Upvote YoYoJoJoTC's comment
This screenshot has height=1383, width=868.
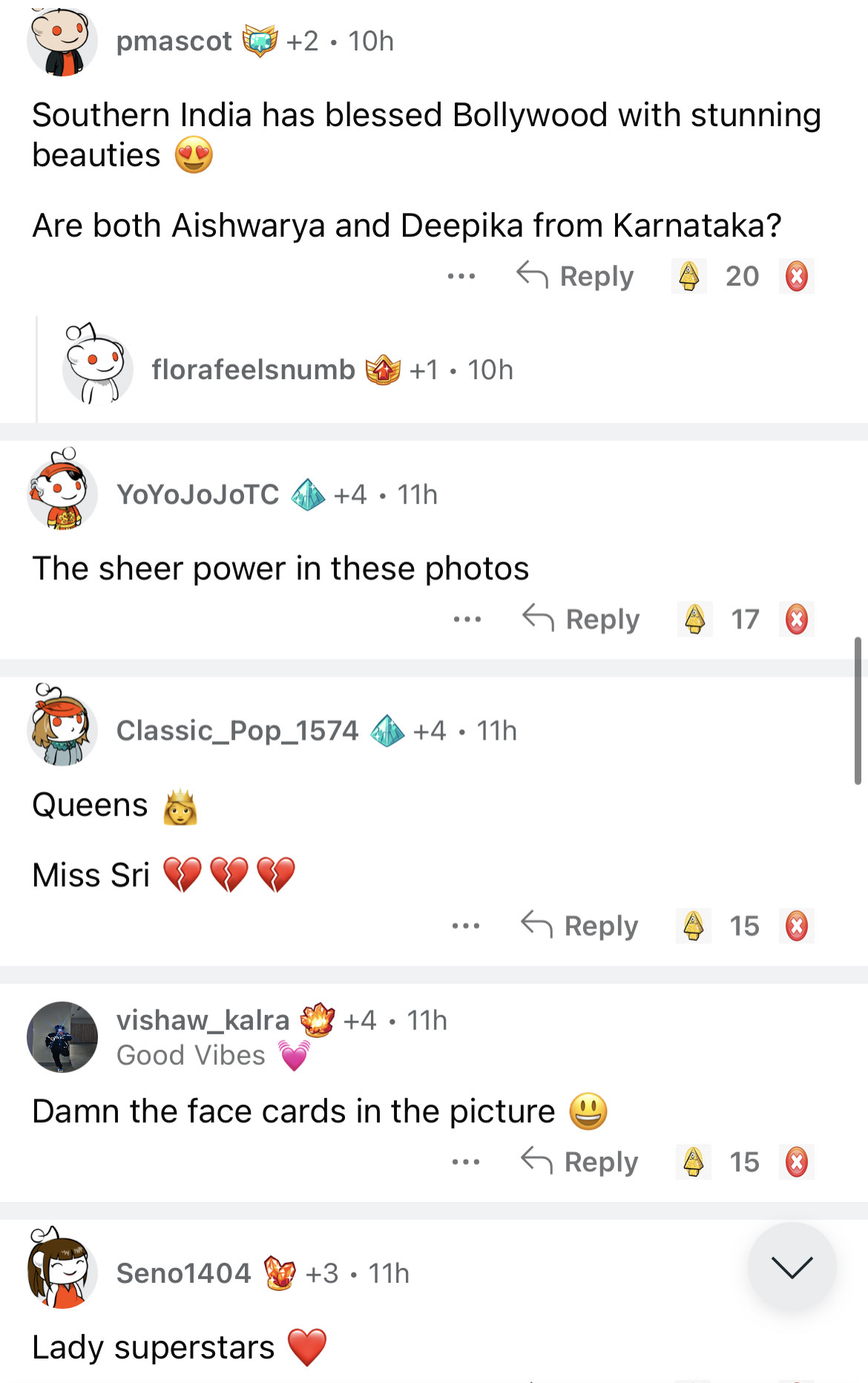(694, 619)
